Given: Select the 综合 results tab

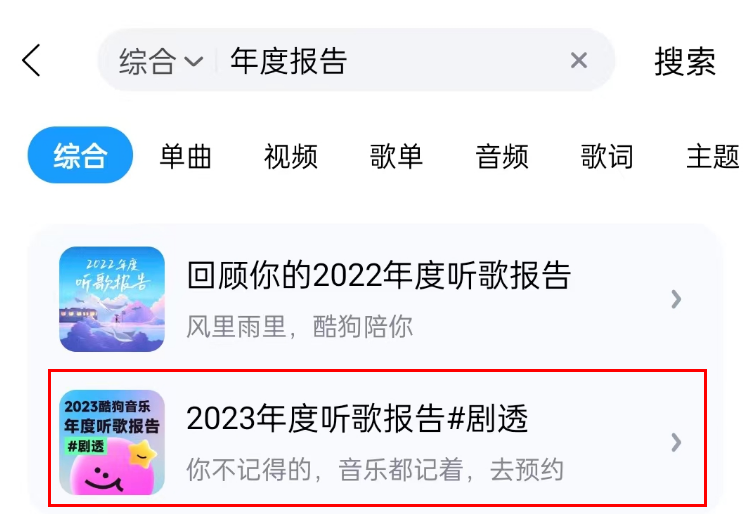Looking at the screenshot, I should (80, 156).
